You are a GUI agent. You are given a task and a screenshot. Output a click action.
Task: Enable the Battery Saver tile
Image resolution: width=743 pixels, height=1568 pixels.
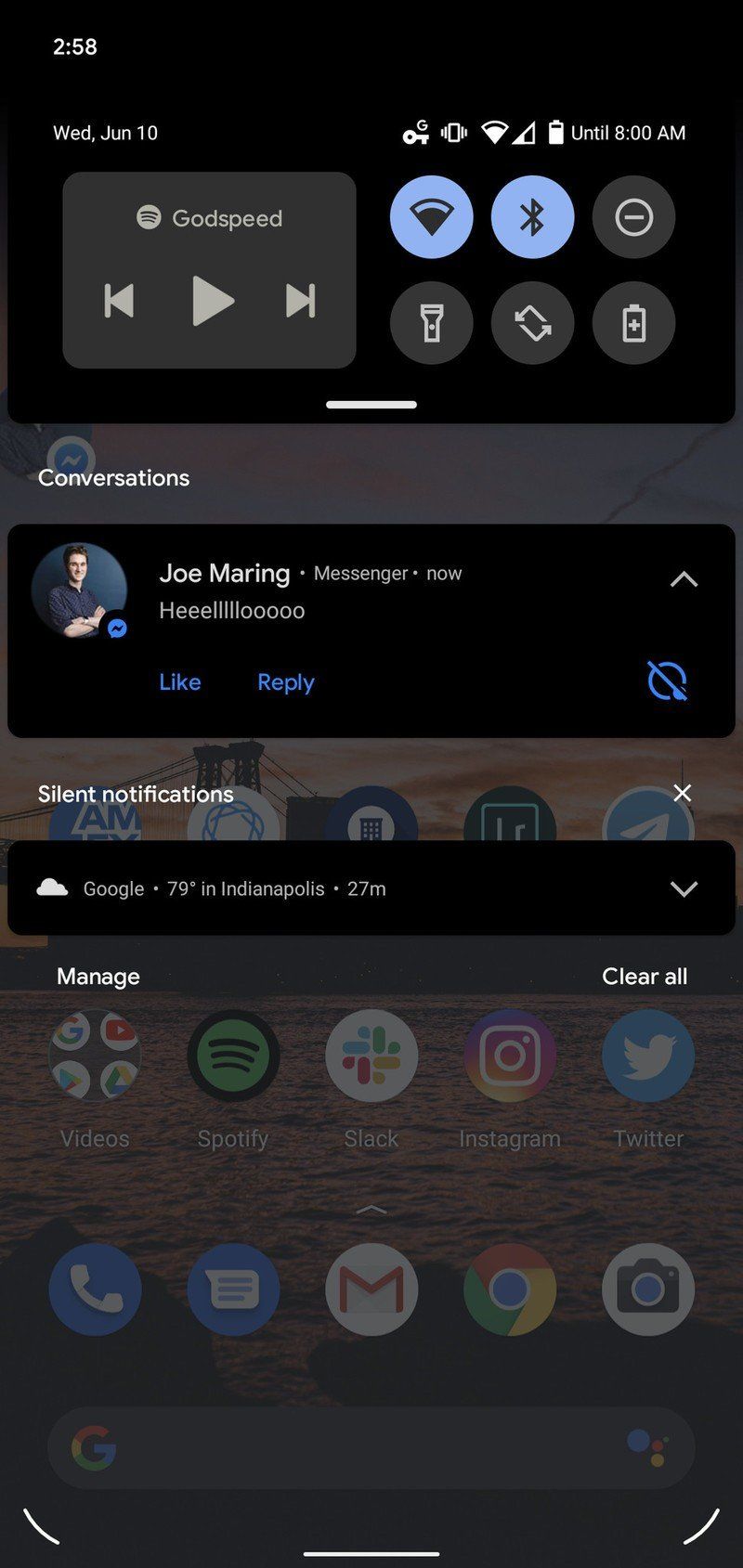[633, 323]
